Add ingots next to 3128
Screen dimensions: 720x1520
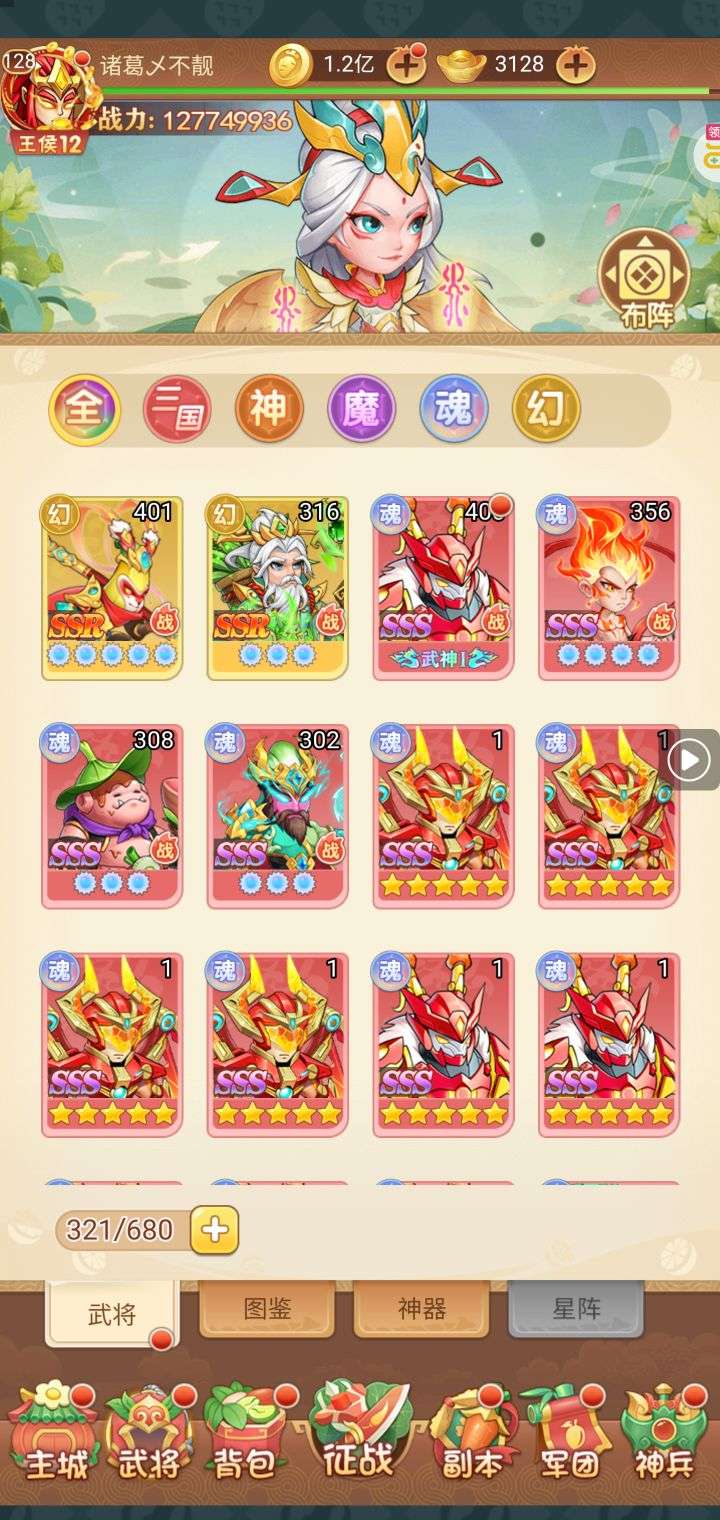coord(575,66)
